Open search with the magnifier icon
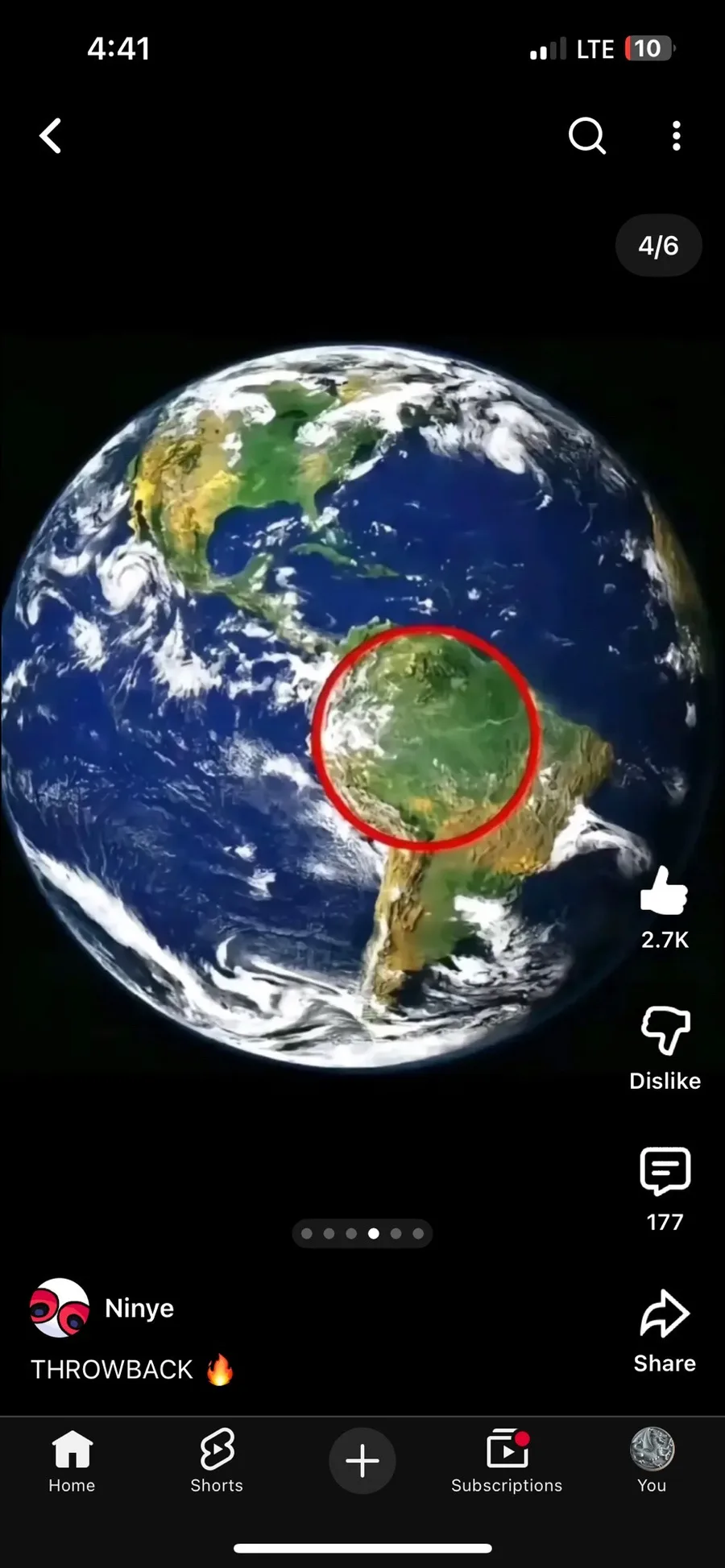The image size is (725, 1568). pyautogui.click(x=586, y=135)
